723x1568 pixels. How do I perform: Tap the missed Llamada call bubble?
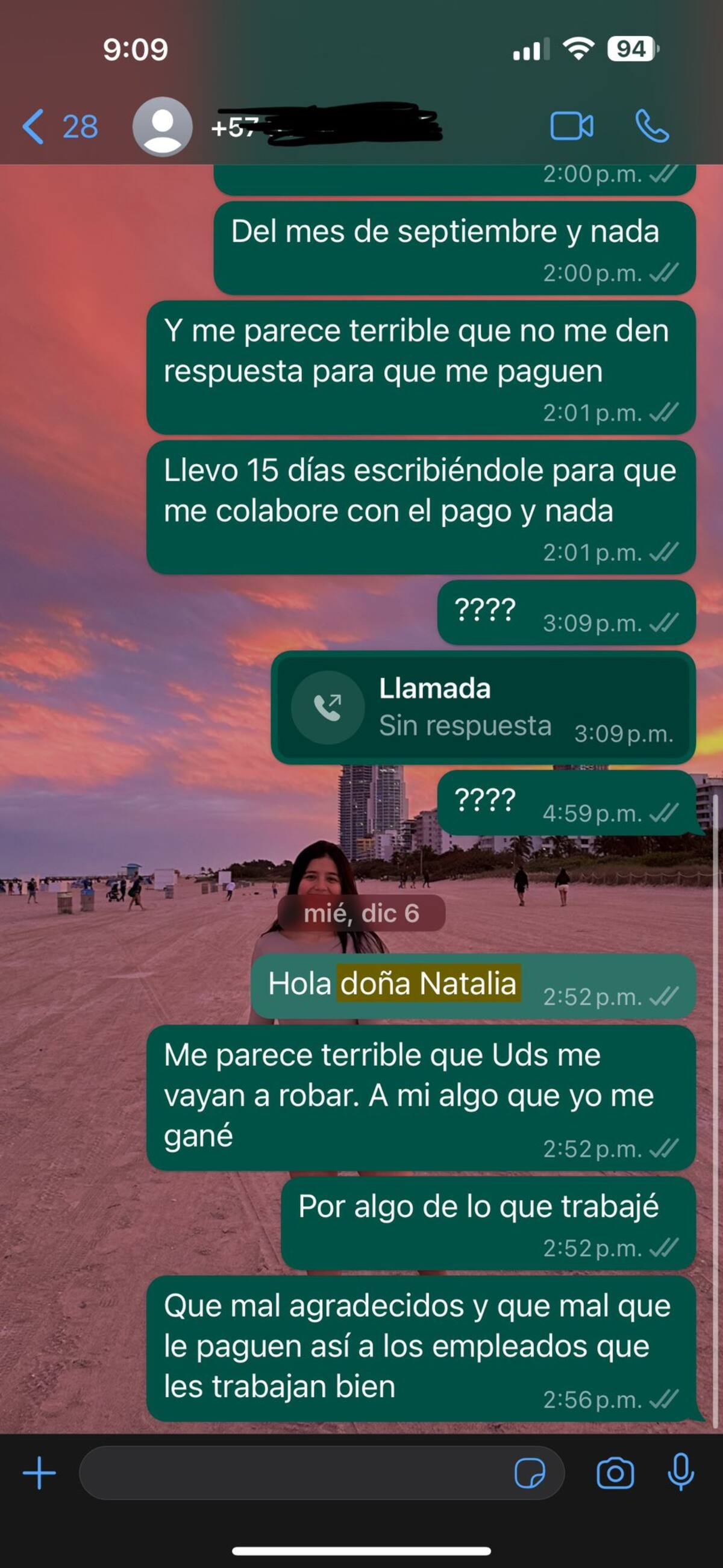click(x=483, y=707)
